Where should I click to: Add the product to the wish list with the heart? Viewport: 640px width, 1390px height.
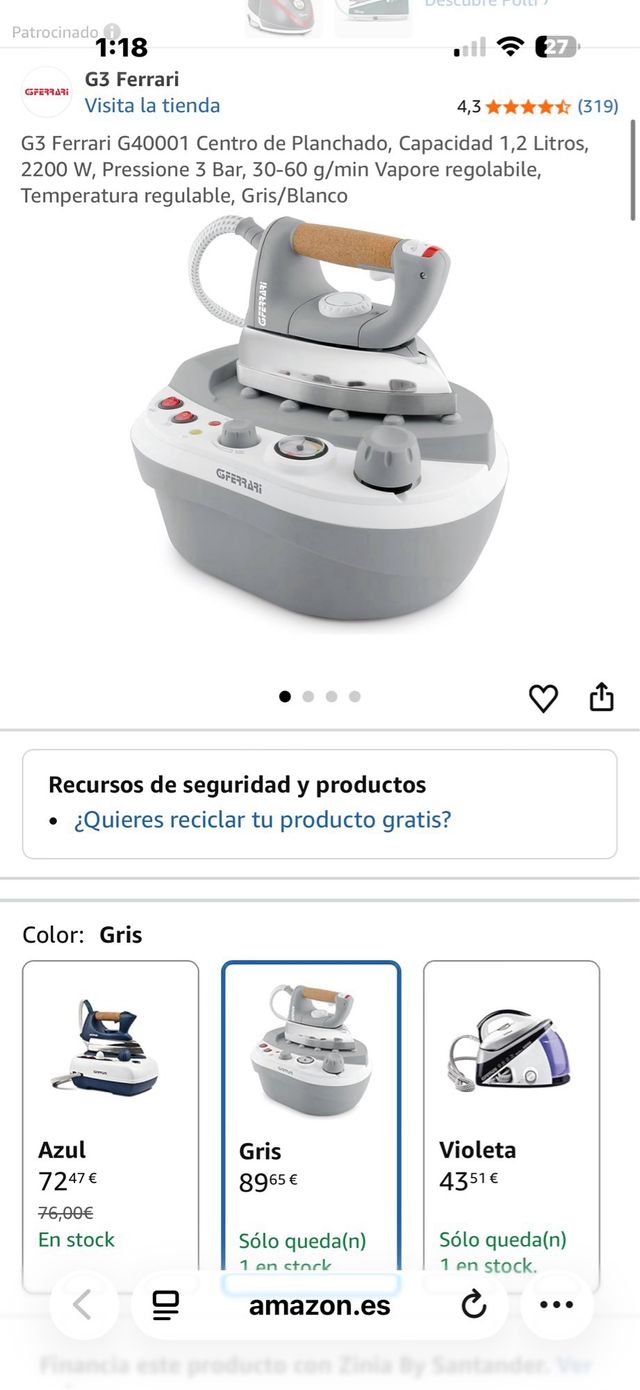(543, 698)
